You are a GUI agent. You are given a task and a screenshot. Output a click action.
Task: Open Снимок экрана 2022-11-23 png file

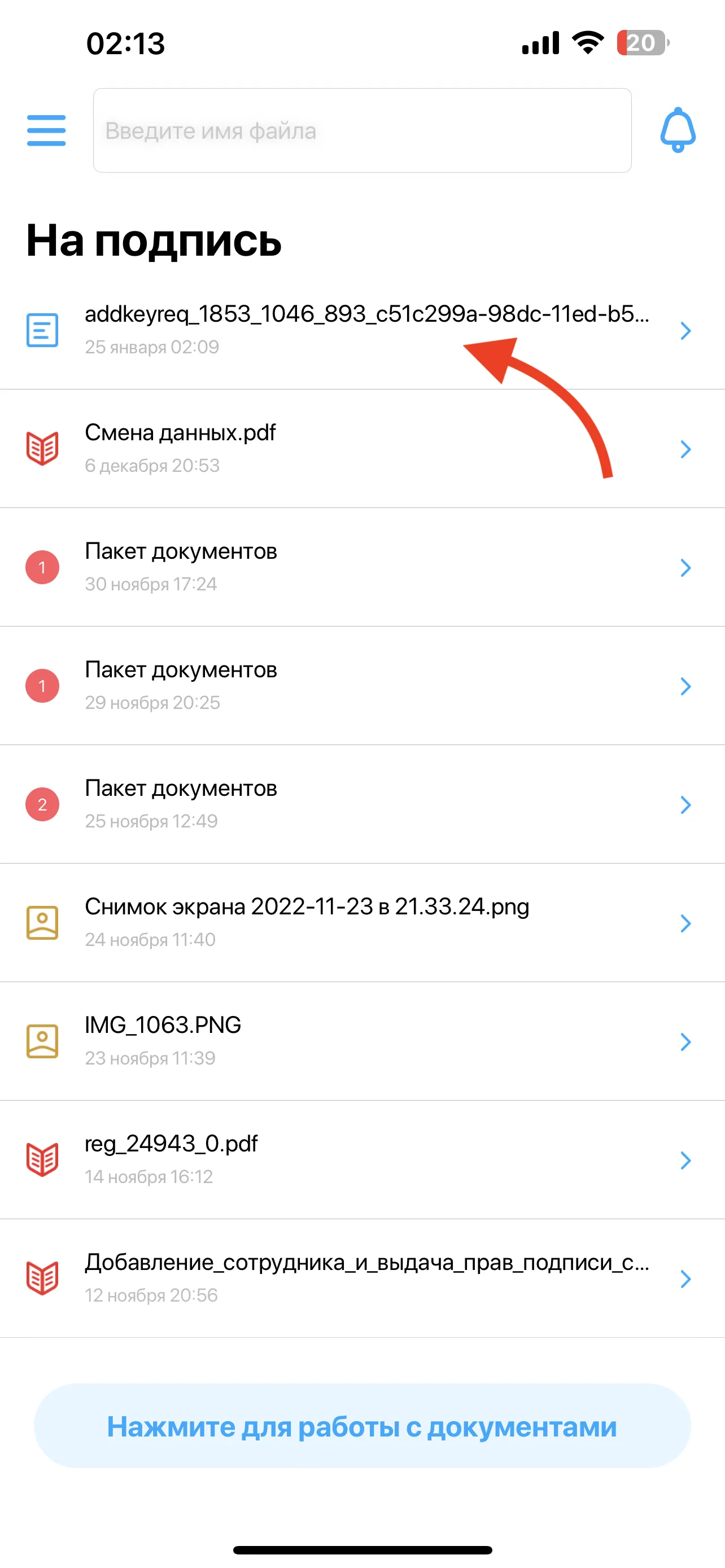[362, 923]
